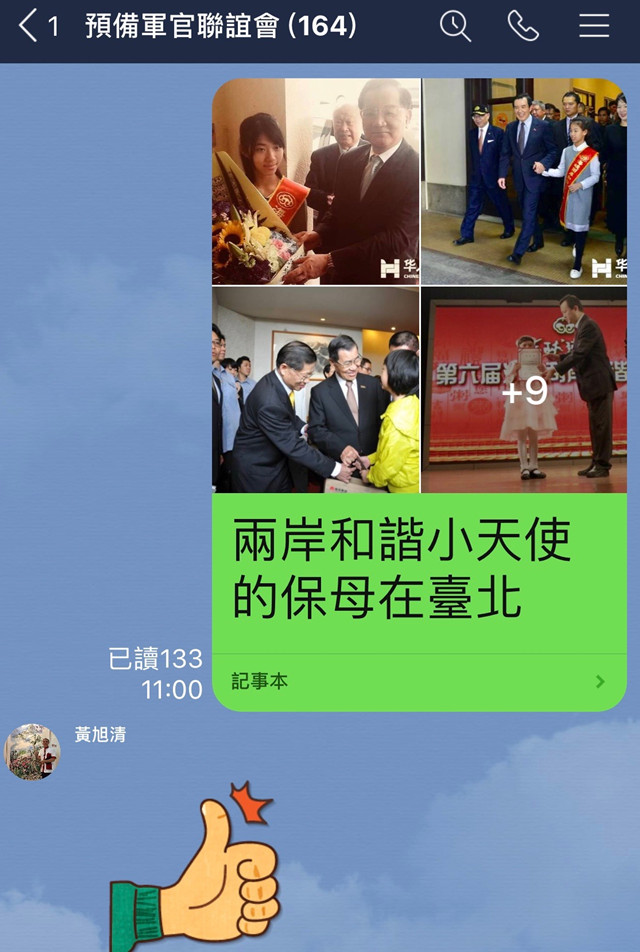
Task: View the +9 more photos tile
Action: coord(524,391)
